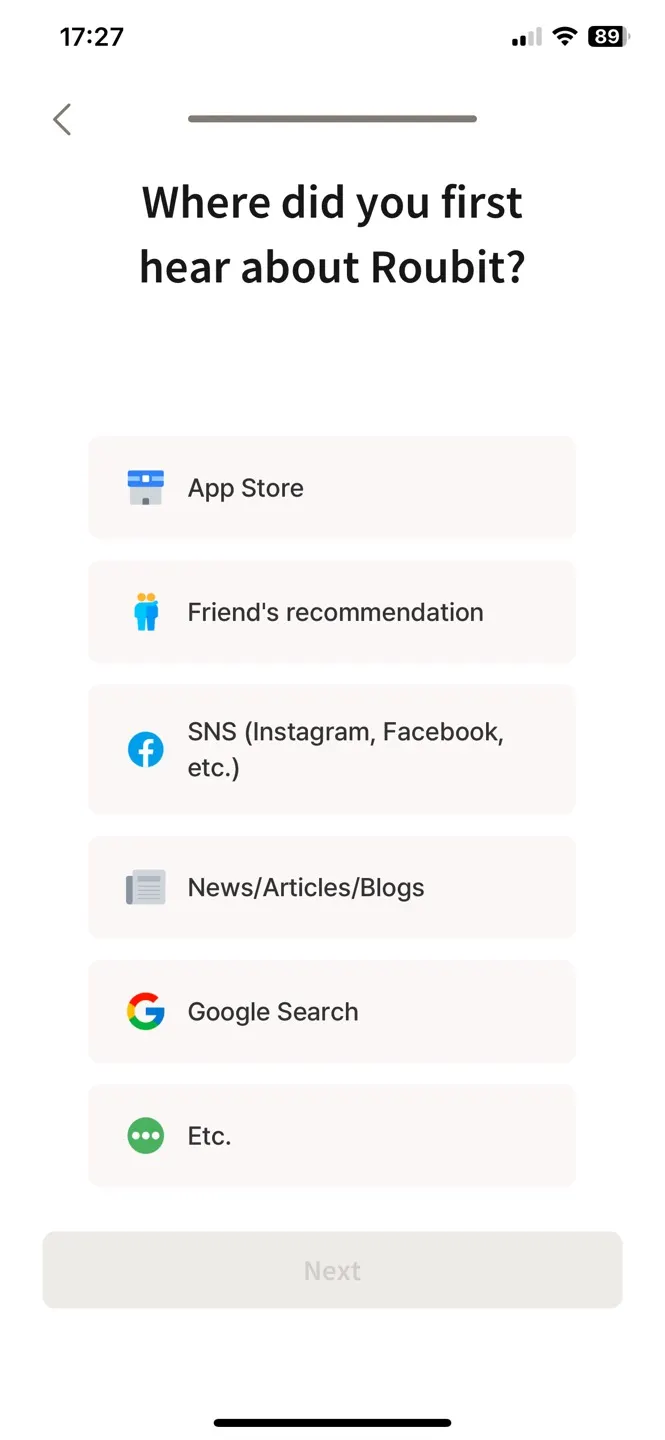Go back to the previous step

pyautogui.click(x=62, y=120)
